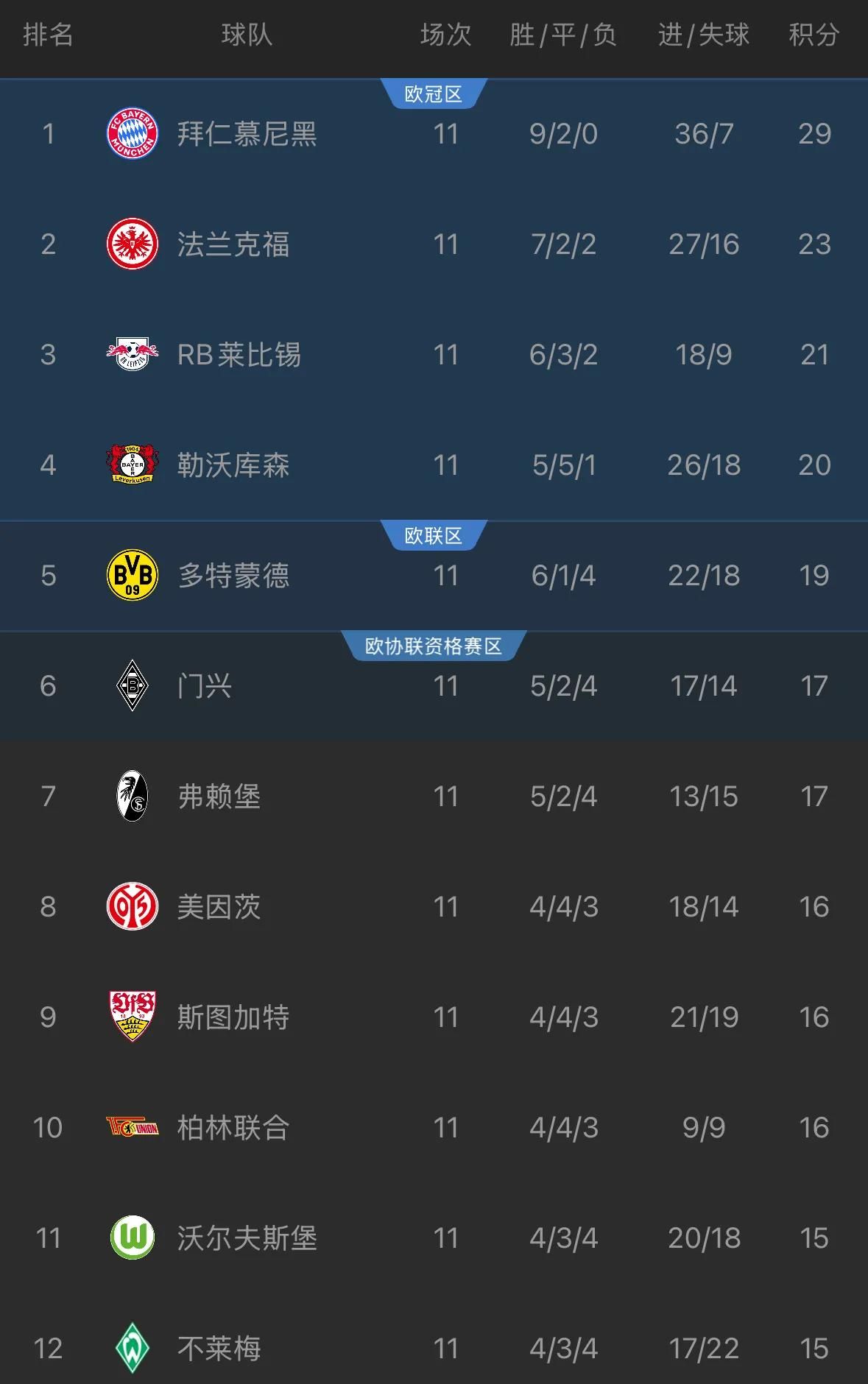Open the 门兴 team row

[x=205, y=686]
